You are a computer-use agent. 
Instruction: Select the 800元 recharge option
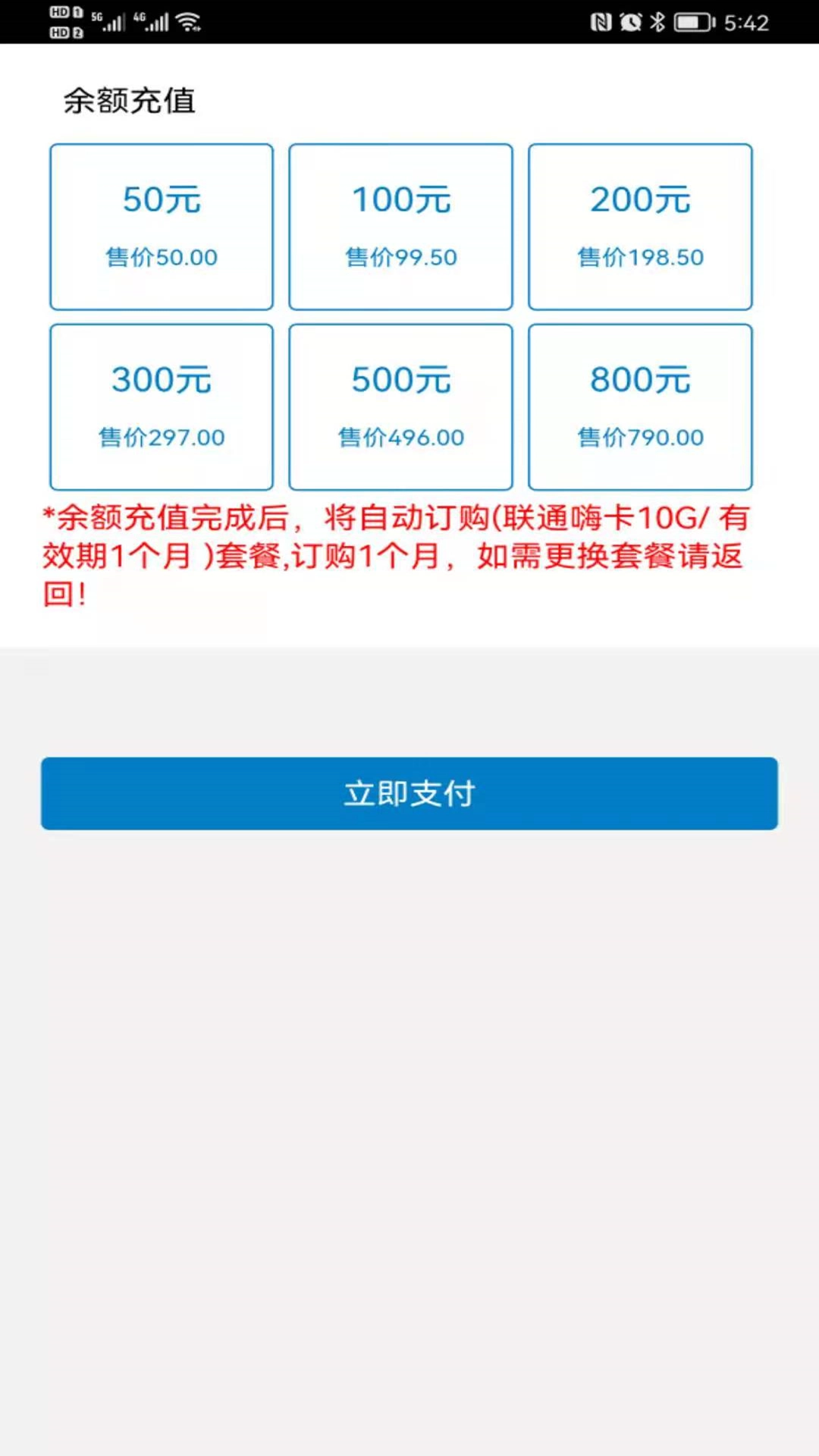click(x=641, y=406)
